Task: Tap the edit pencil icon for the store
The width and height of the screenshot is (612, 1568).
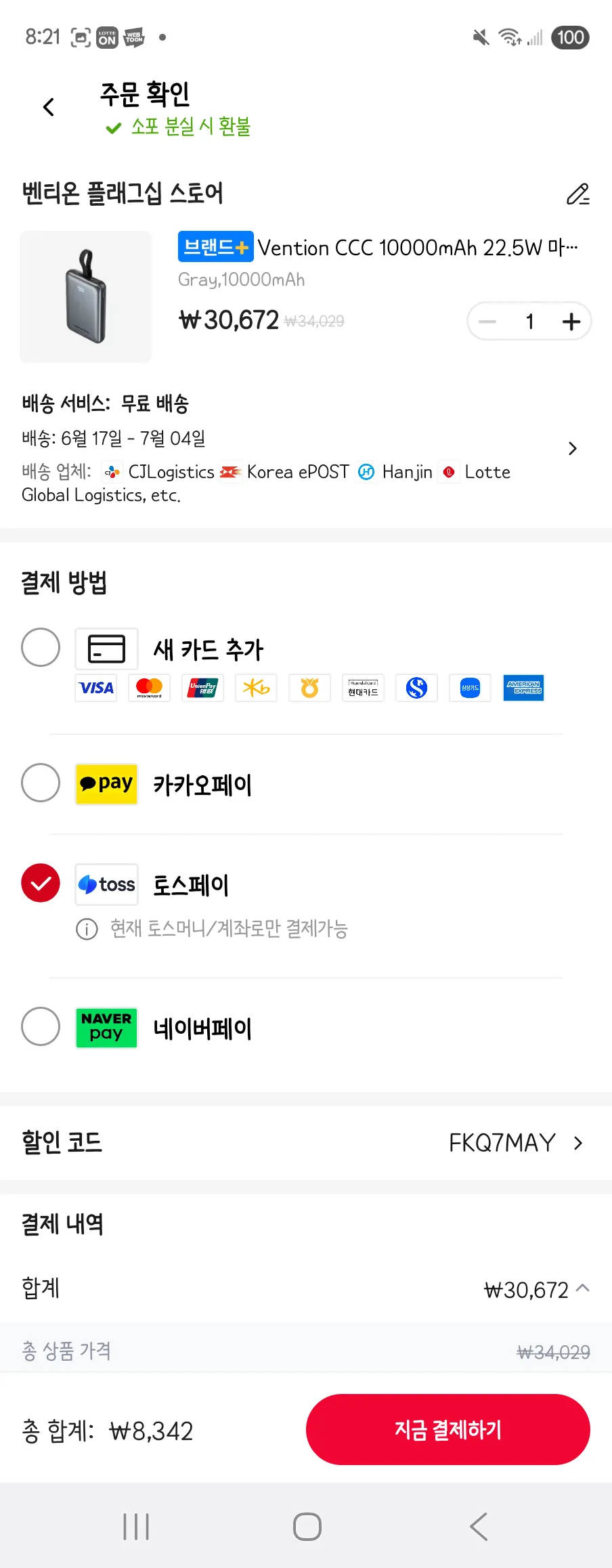Action: click(577, 194)
